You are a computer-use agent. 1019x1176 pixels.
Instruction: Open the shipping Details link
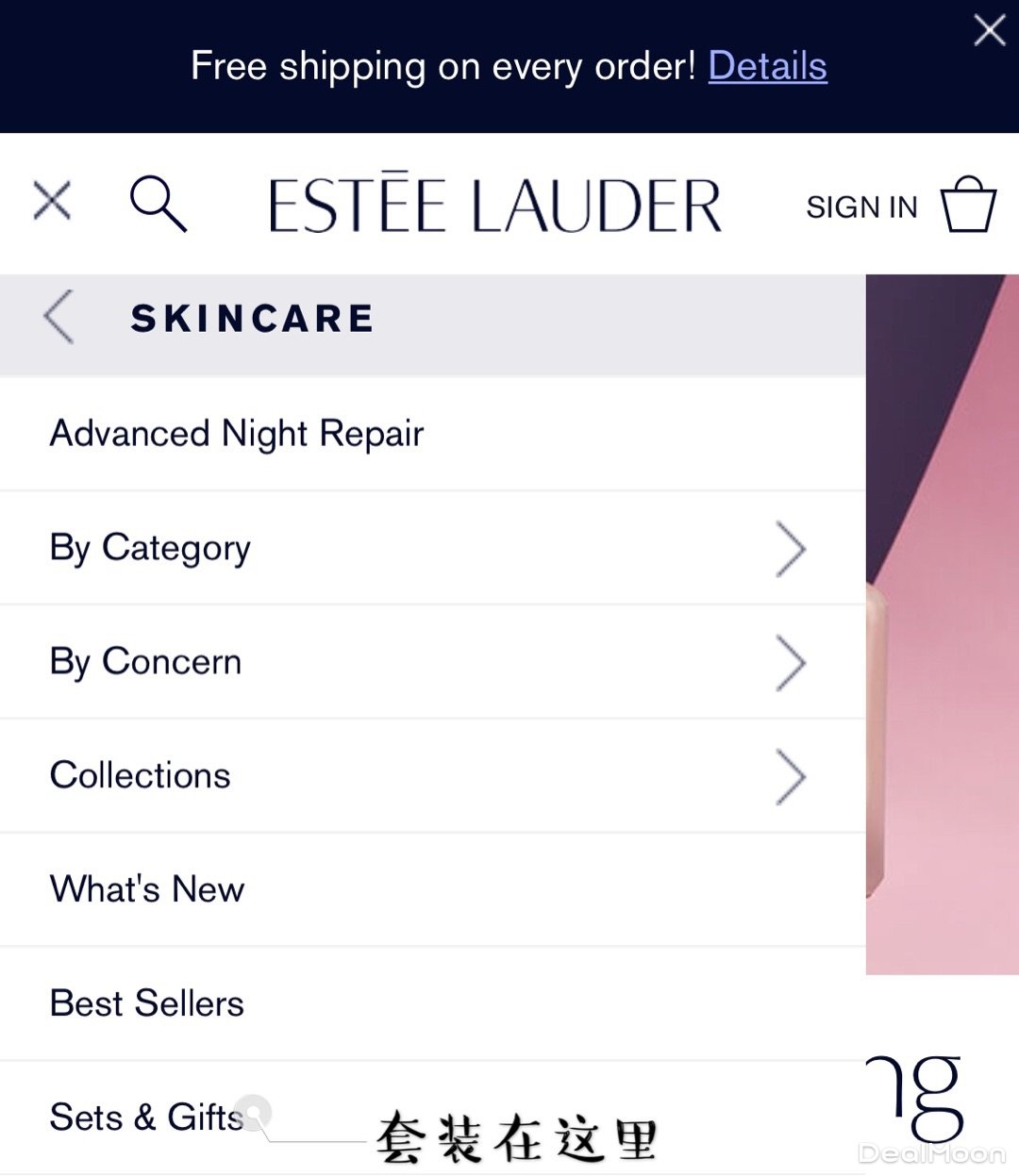(x=767, y=66)
